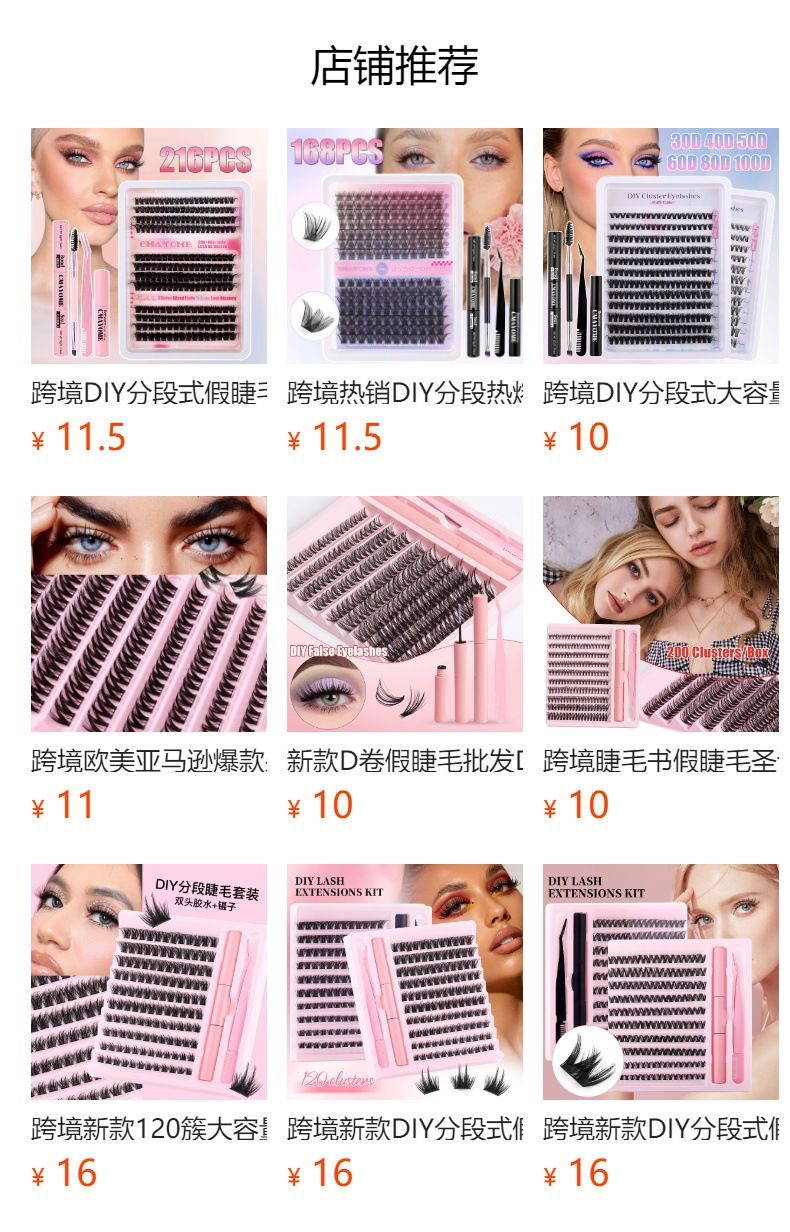The height and width of the screenshot is (1232, 790).
Task: Tap the 新款D卷假睫毛批发 product
Action: 404,614
